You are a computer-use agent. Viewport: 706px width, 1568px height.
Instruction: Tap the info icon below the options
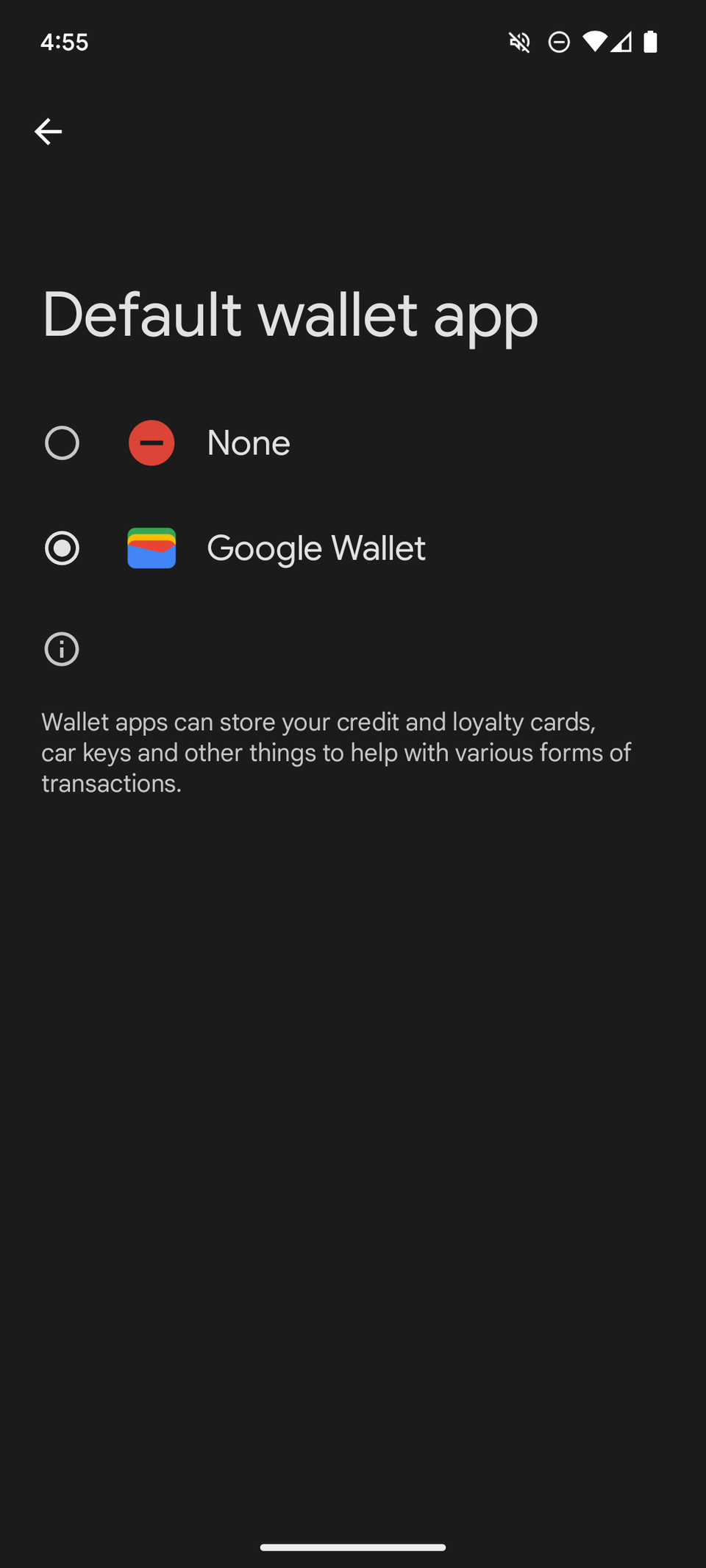(x=61, y=649)
